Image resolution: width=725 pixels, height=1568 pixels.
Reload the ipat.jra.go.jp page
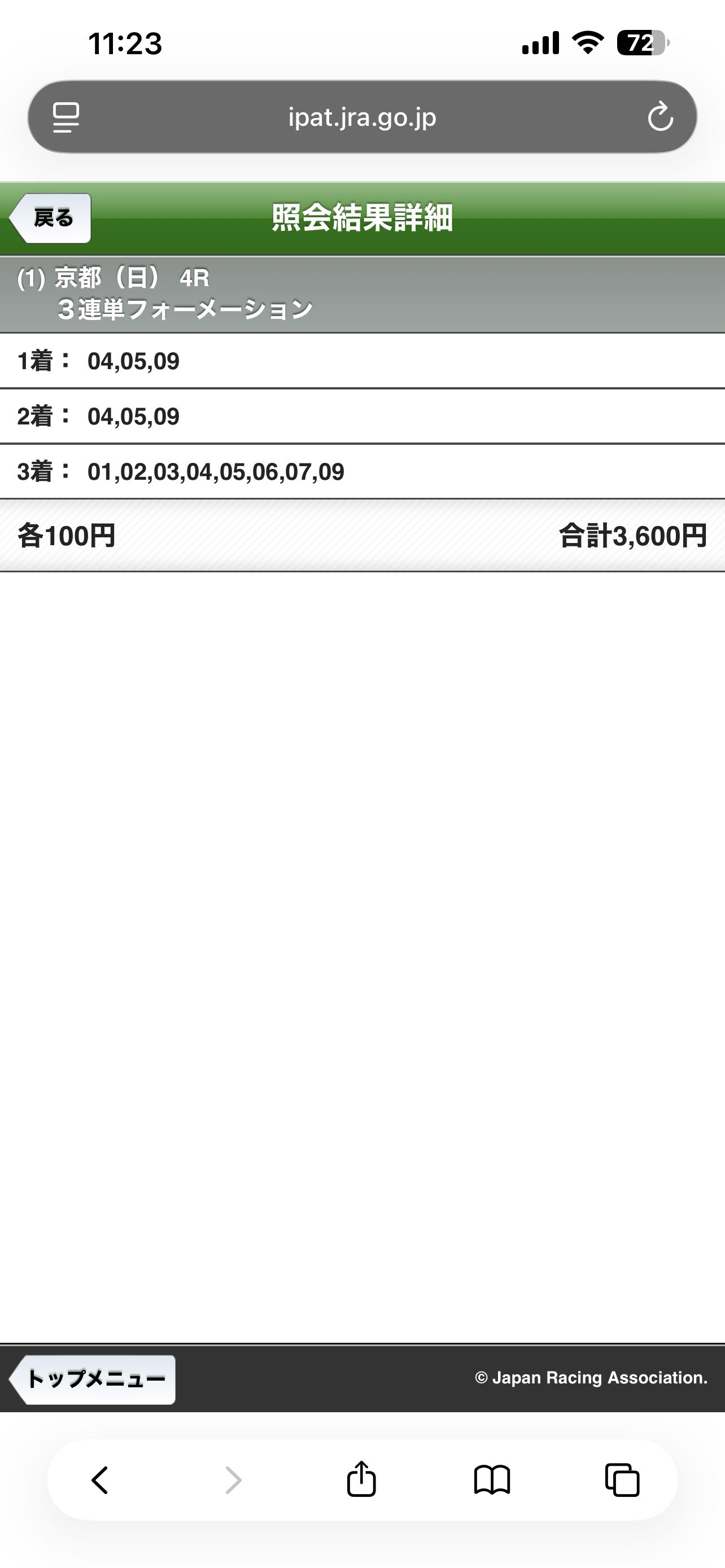tap(660, 117)
